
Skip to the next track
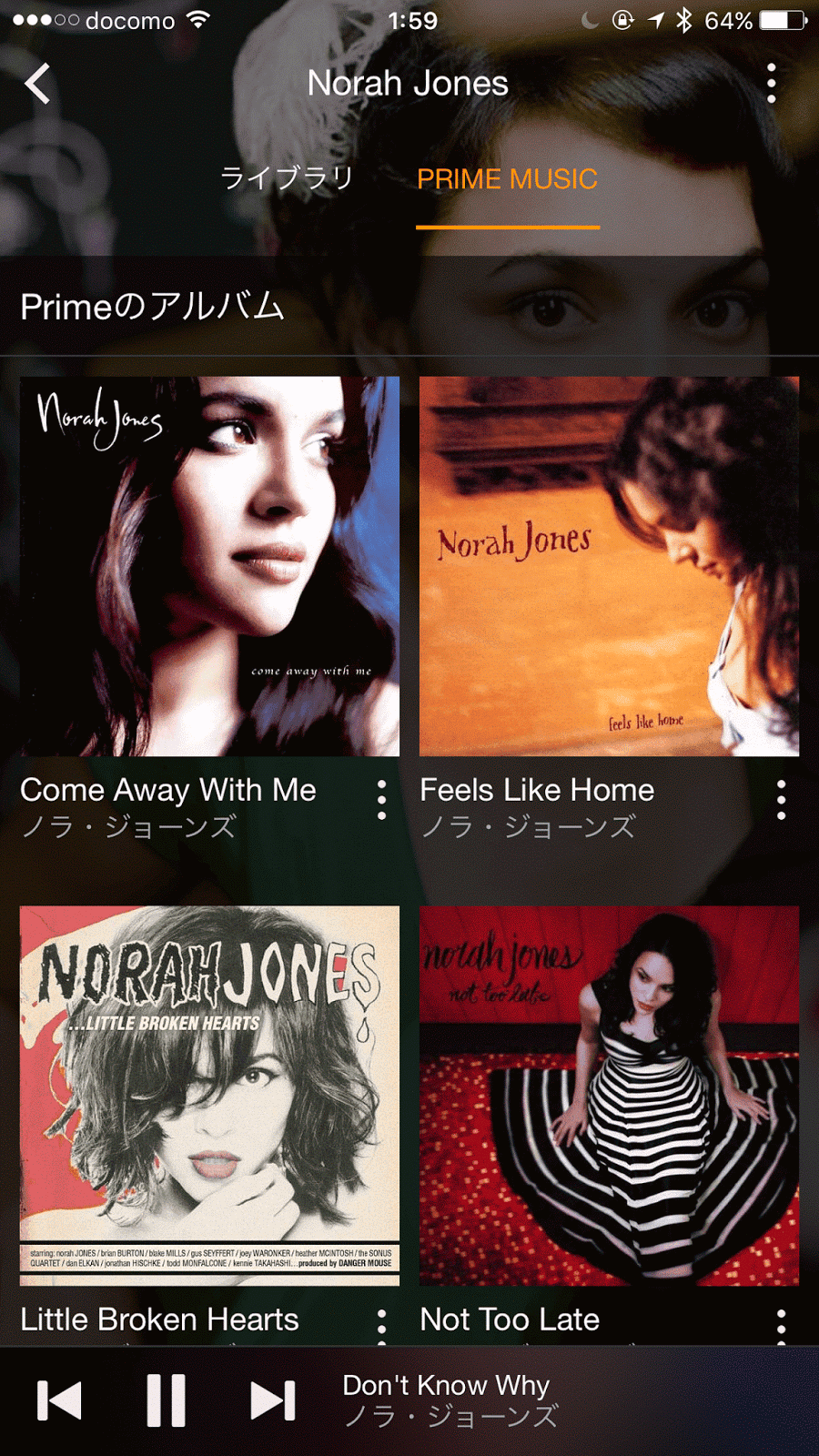point(273,1400)
